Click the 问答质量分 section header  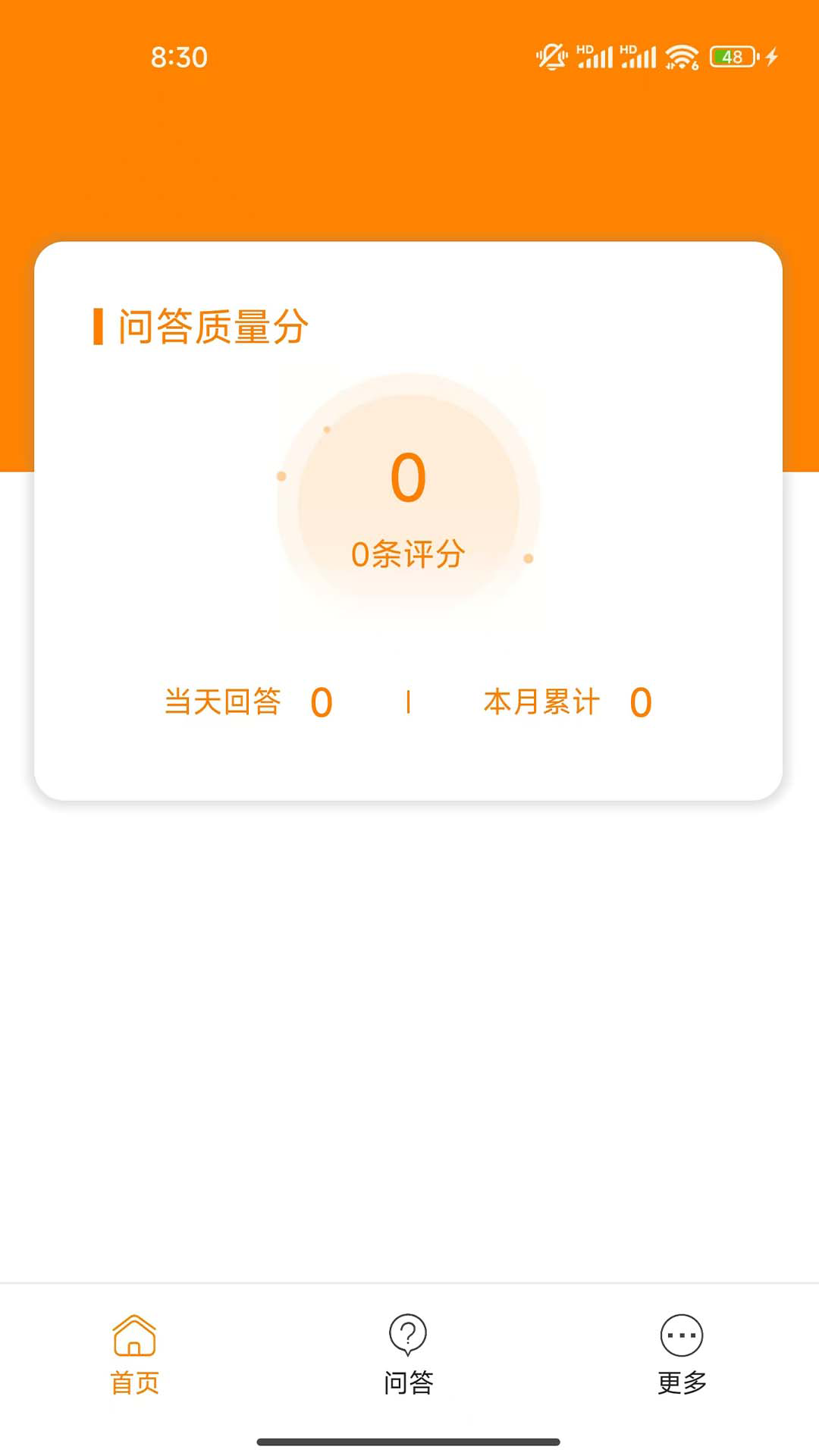click(x=205, y=326)
